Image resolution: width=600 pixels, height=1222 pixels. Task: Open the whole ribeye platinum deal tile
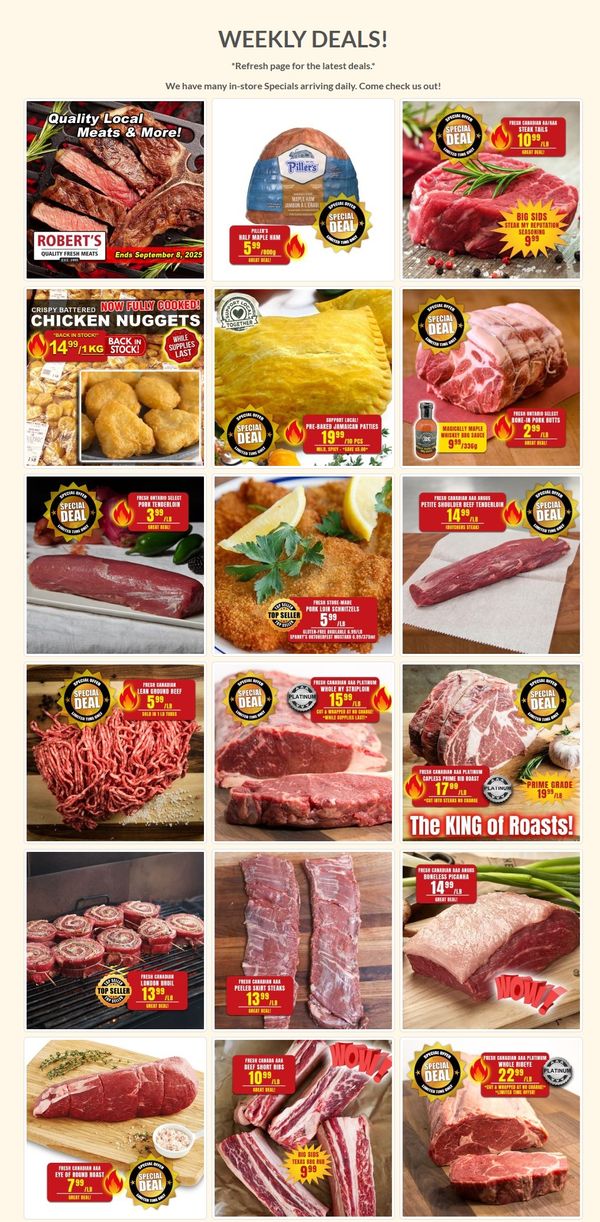pos(491,1127)
